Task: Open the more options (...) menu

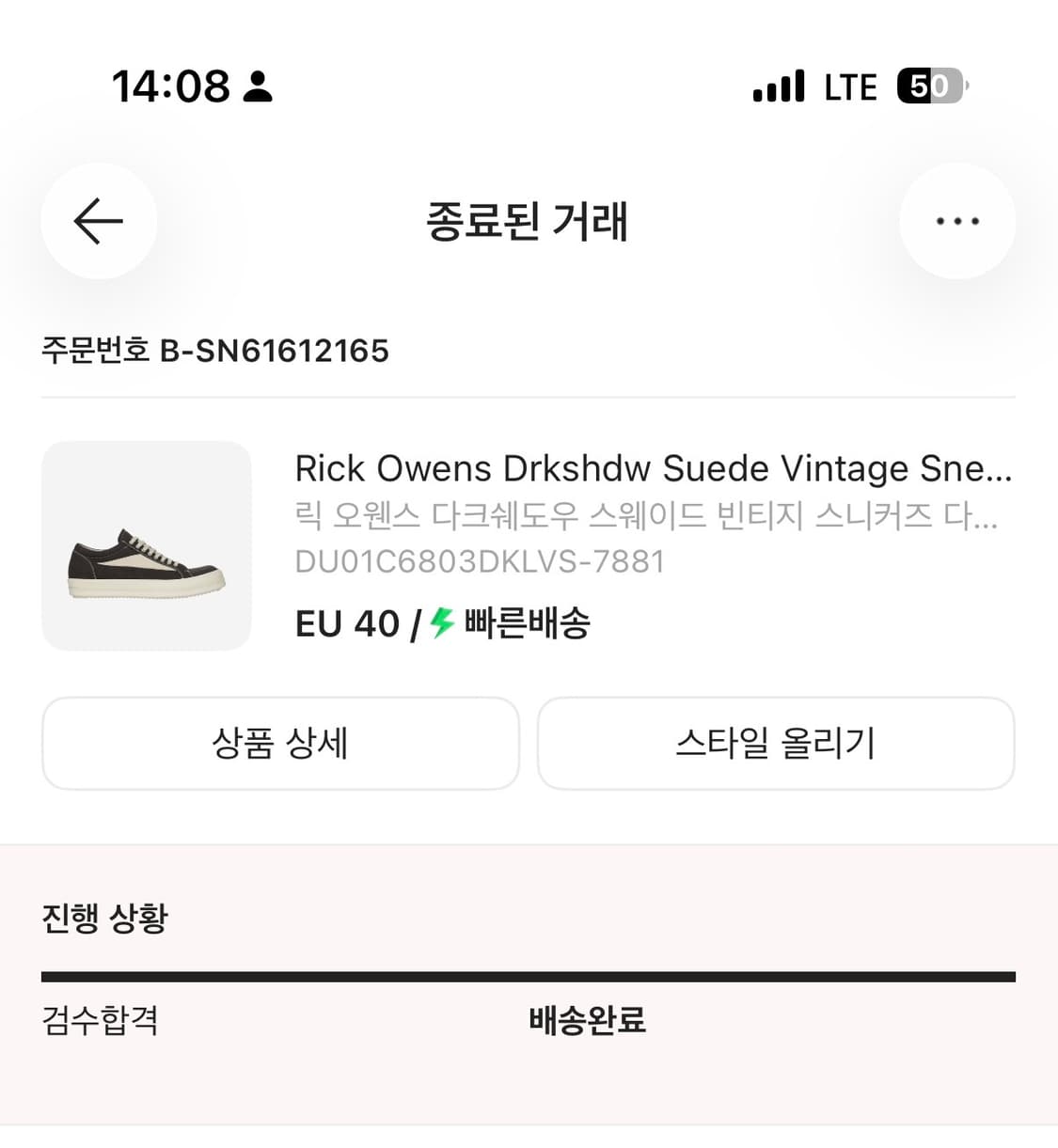Action: tap(957, 221)
